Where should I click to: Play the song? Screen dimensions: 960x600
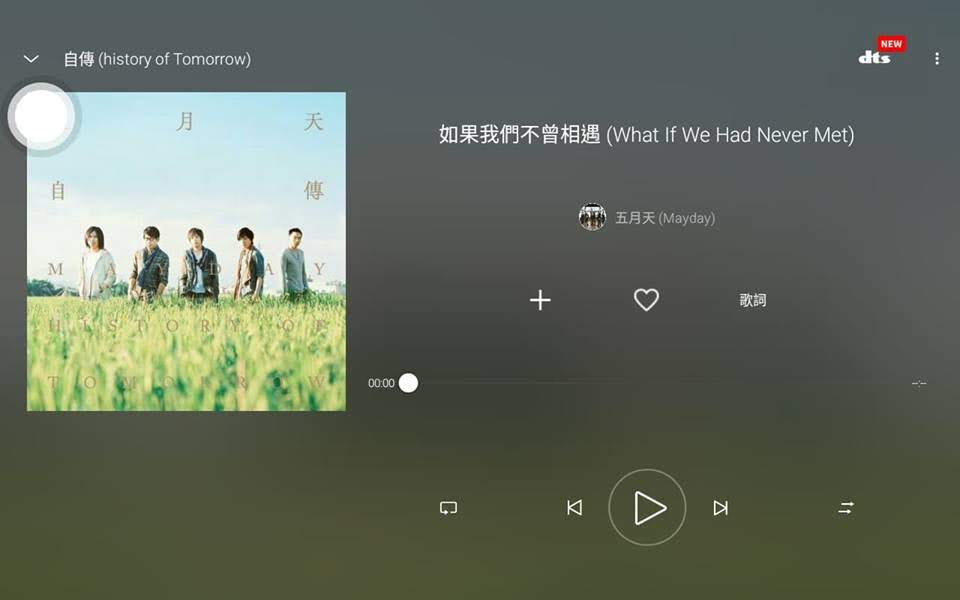point(648,508)
